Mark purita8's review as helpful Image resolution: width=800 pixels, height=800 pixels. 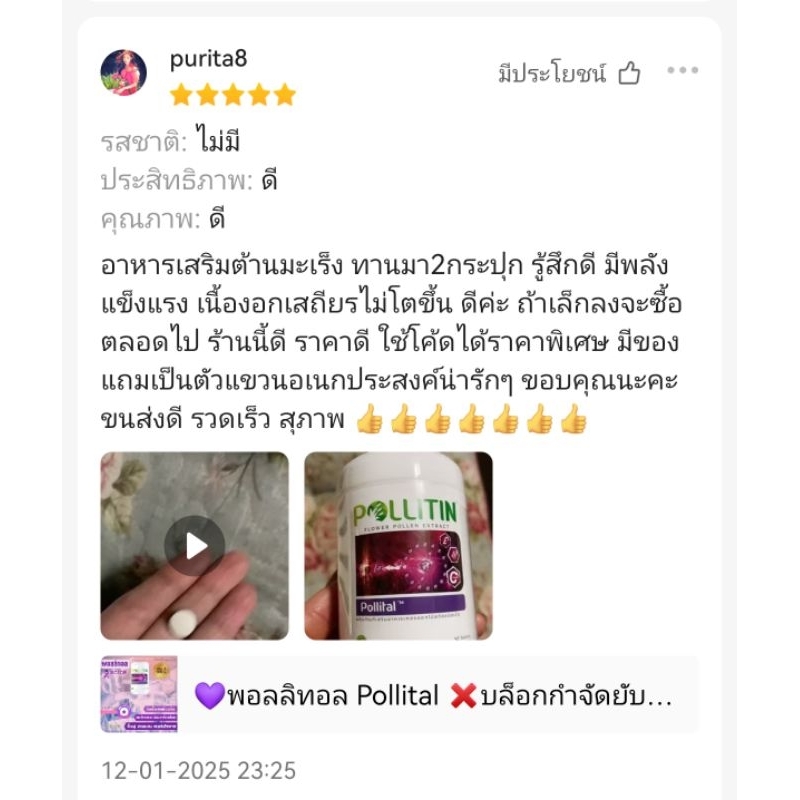[x=628, y=72]
